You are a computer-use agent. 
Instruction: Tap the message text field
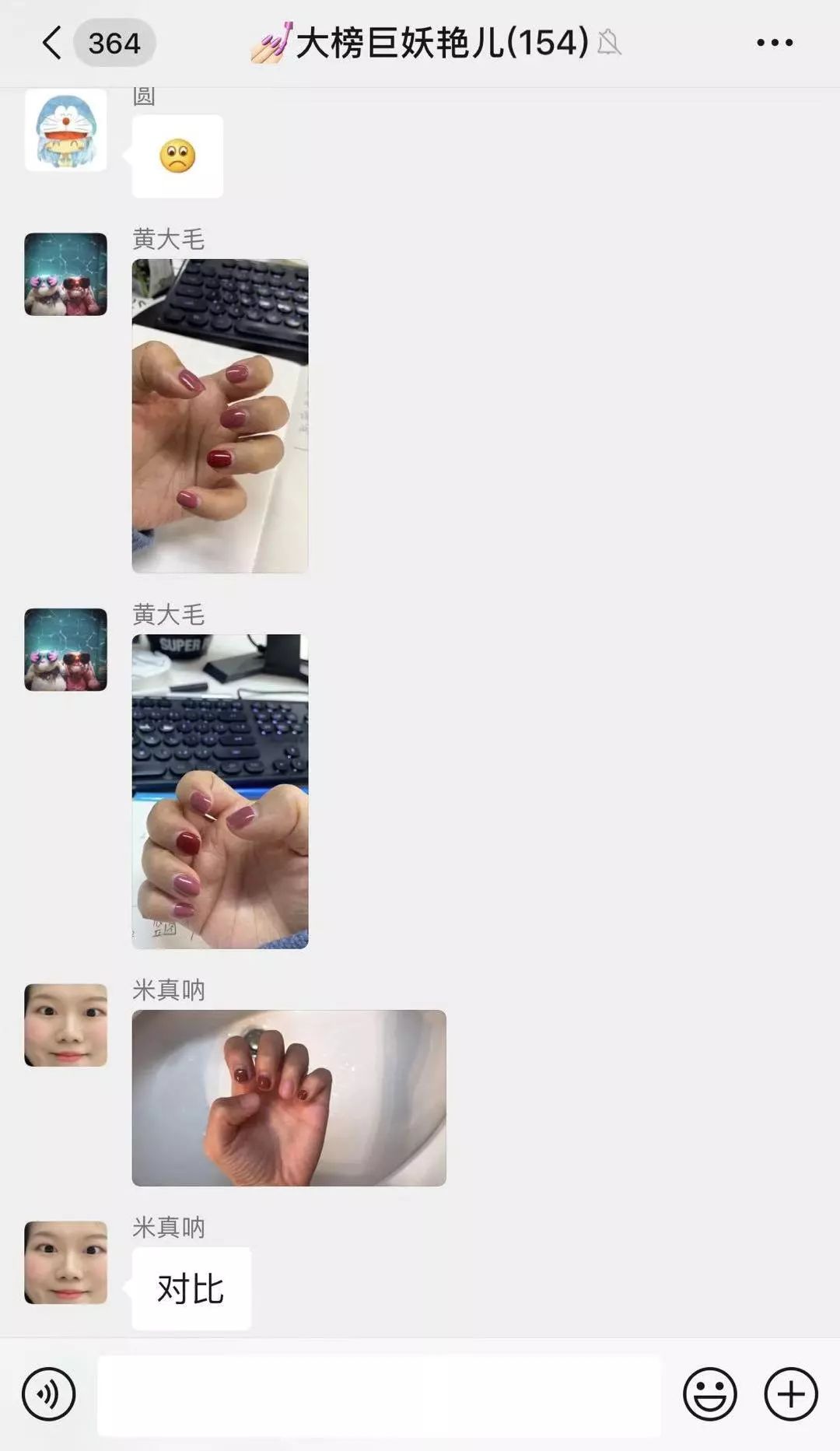click(379, 1395)
